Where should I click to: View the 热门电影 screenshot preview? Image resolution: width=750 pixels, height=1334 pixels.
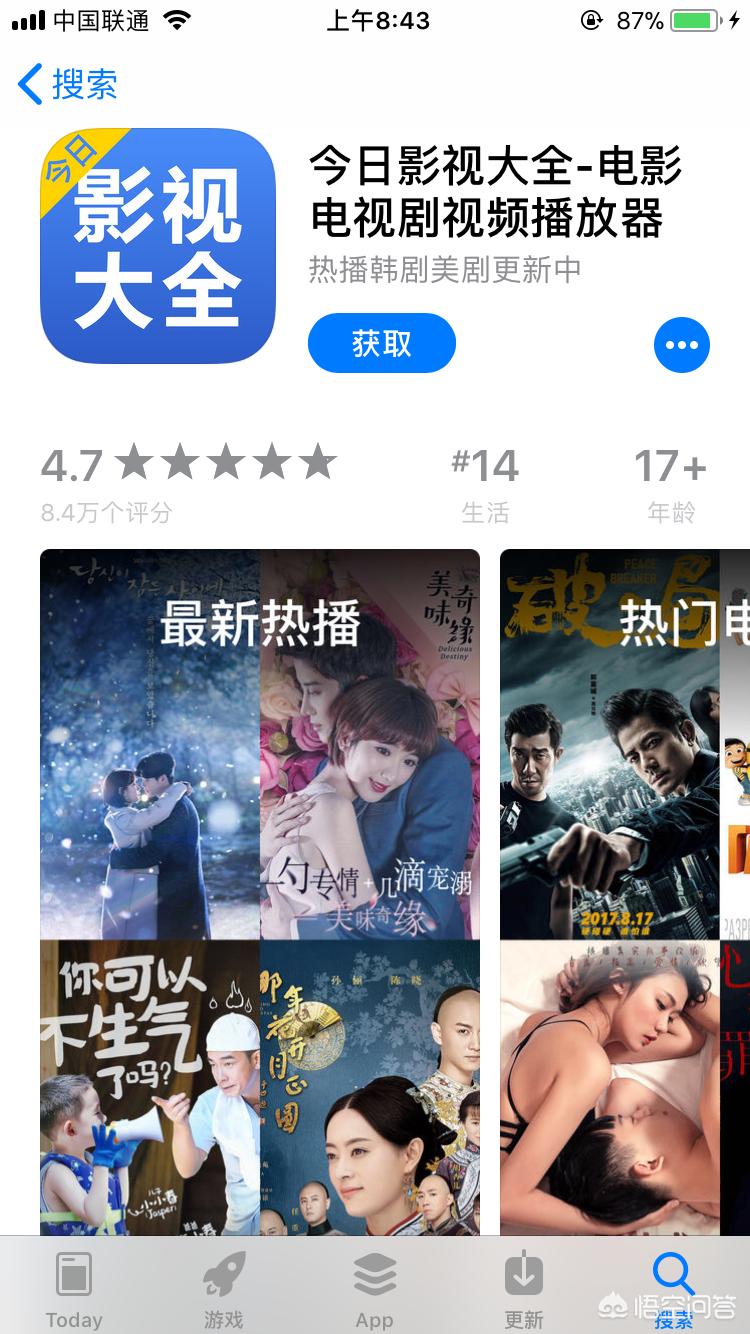tap(625, 890)
